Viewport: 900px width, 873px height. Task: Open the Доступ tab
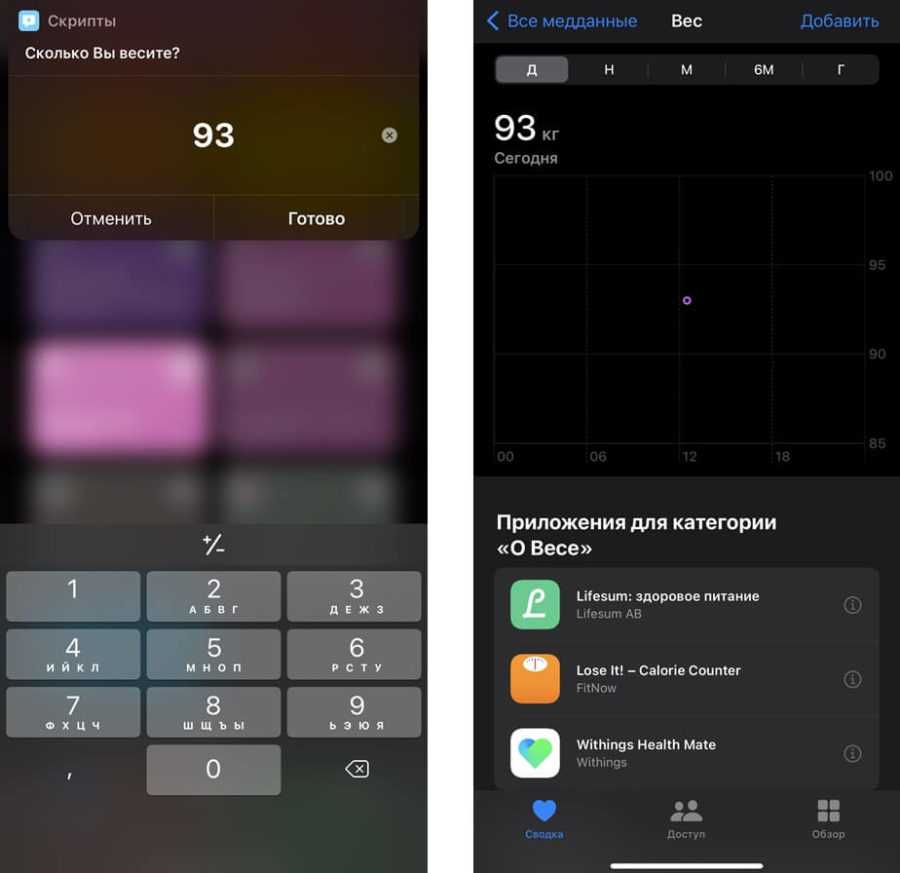pos(686,817)
